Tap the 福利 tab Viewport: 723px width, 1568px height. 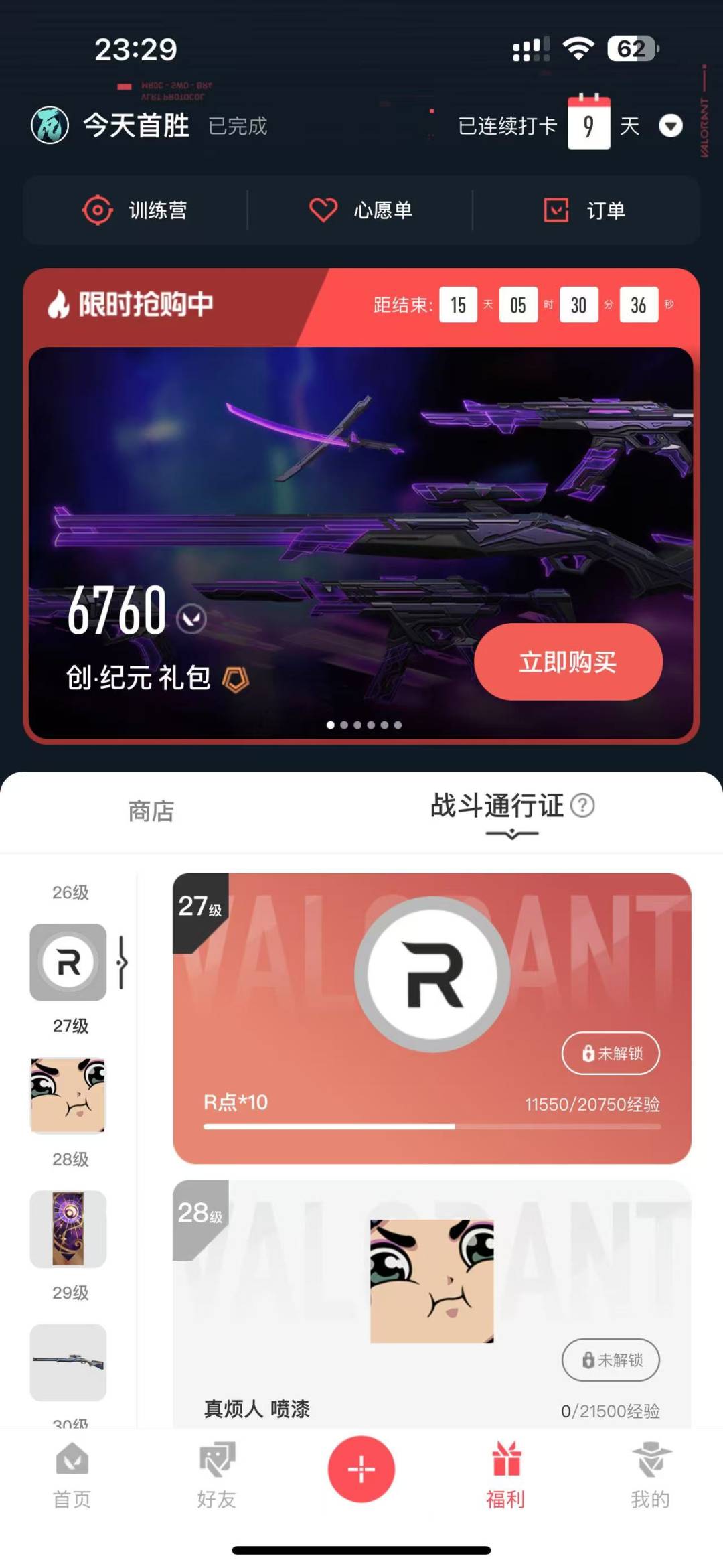506,1476
